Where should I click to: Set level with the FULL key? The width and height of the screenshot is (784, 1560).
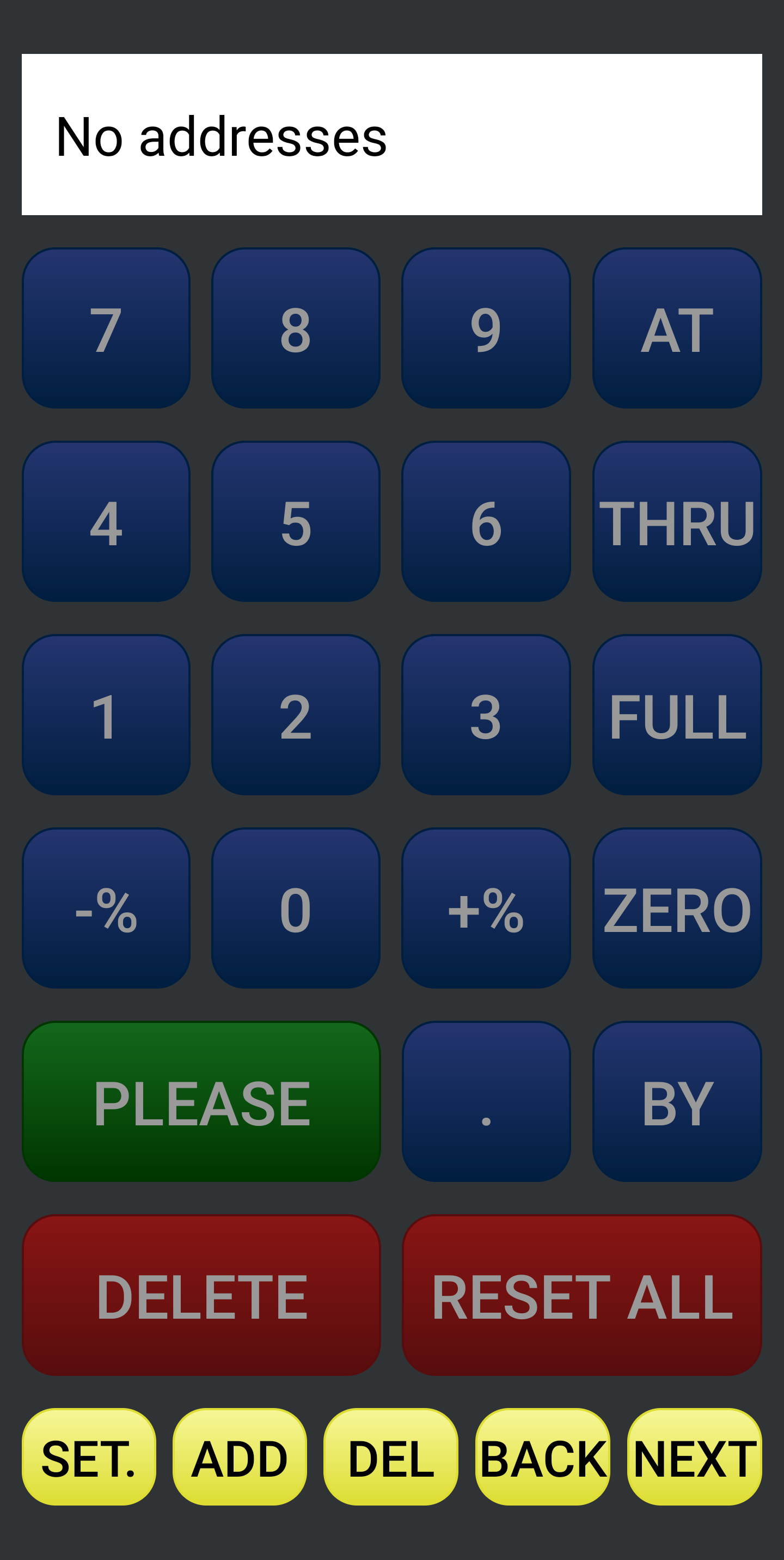676,715
